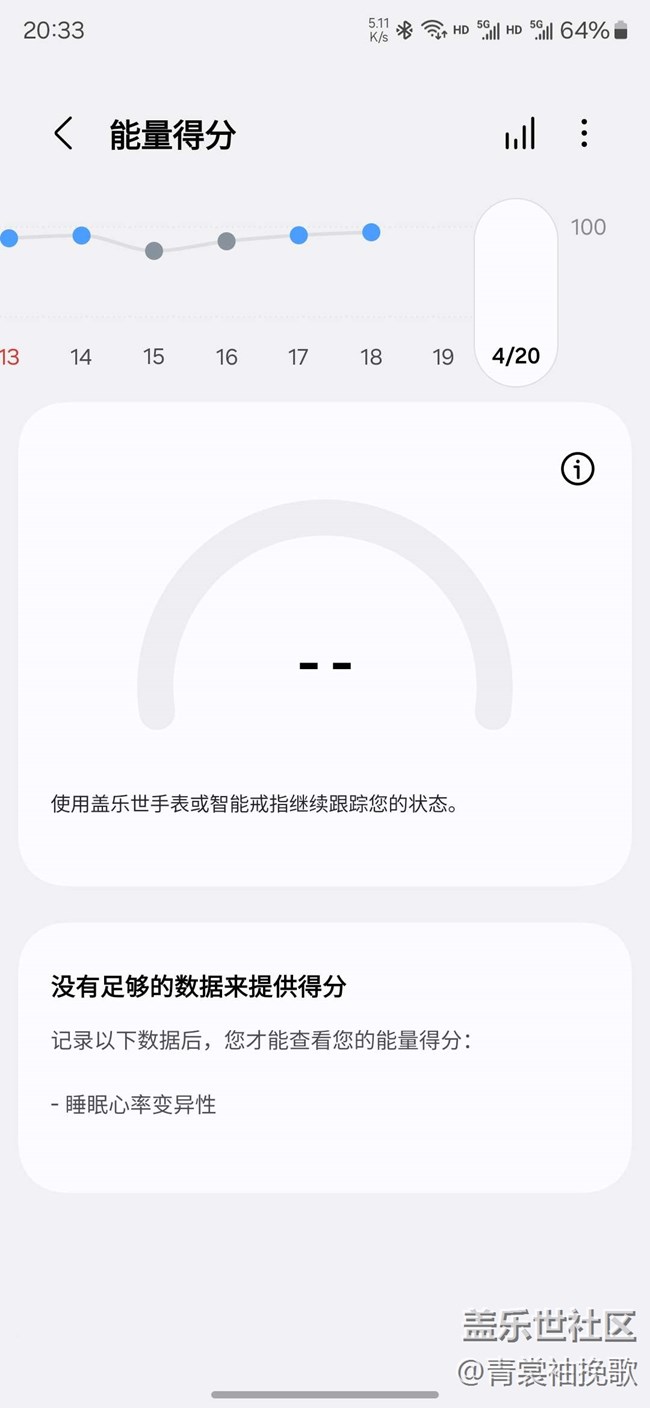Select day 14 on the chart
650x1408 pixels.
[x=81, y=356]
